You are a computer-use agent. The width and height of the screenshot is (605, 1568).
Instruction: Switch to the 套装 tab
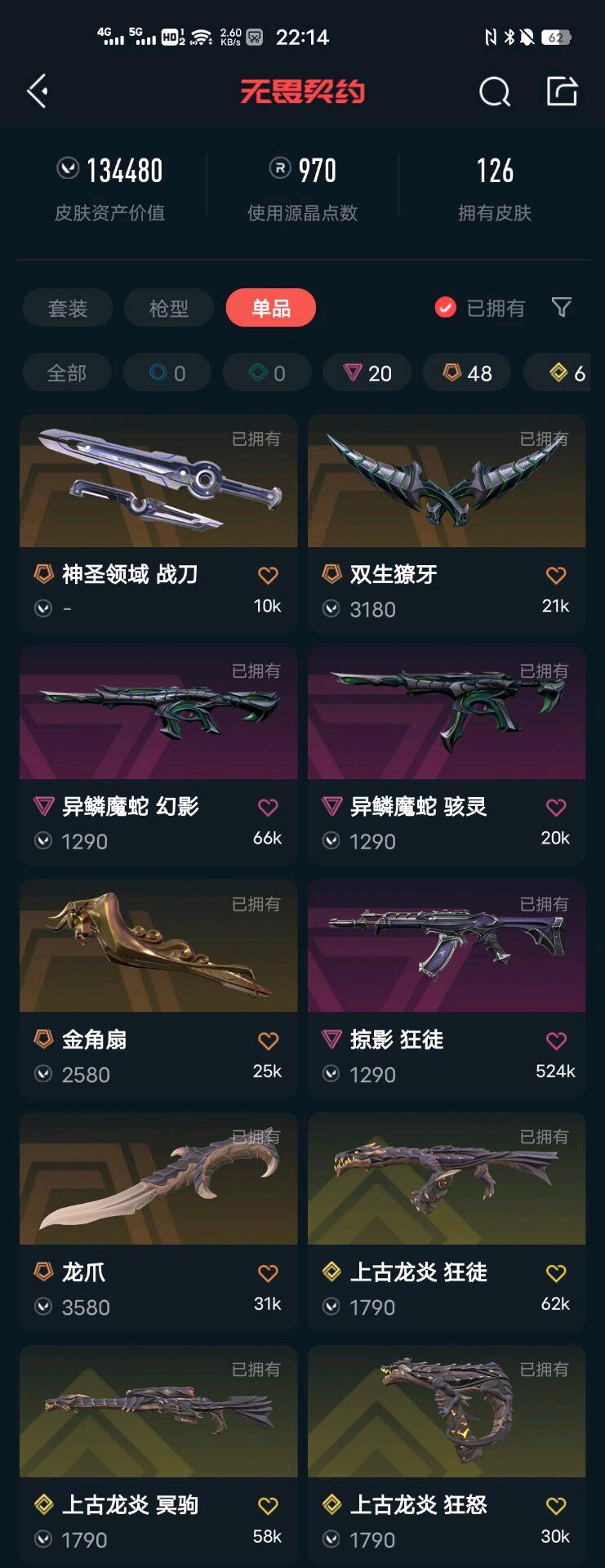tap(67, 308)
